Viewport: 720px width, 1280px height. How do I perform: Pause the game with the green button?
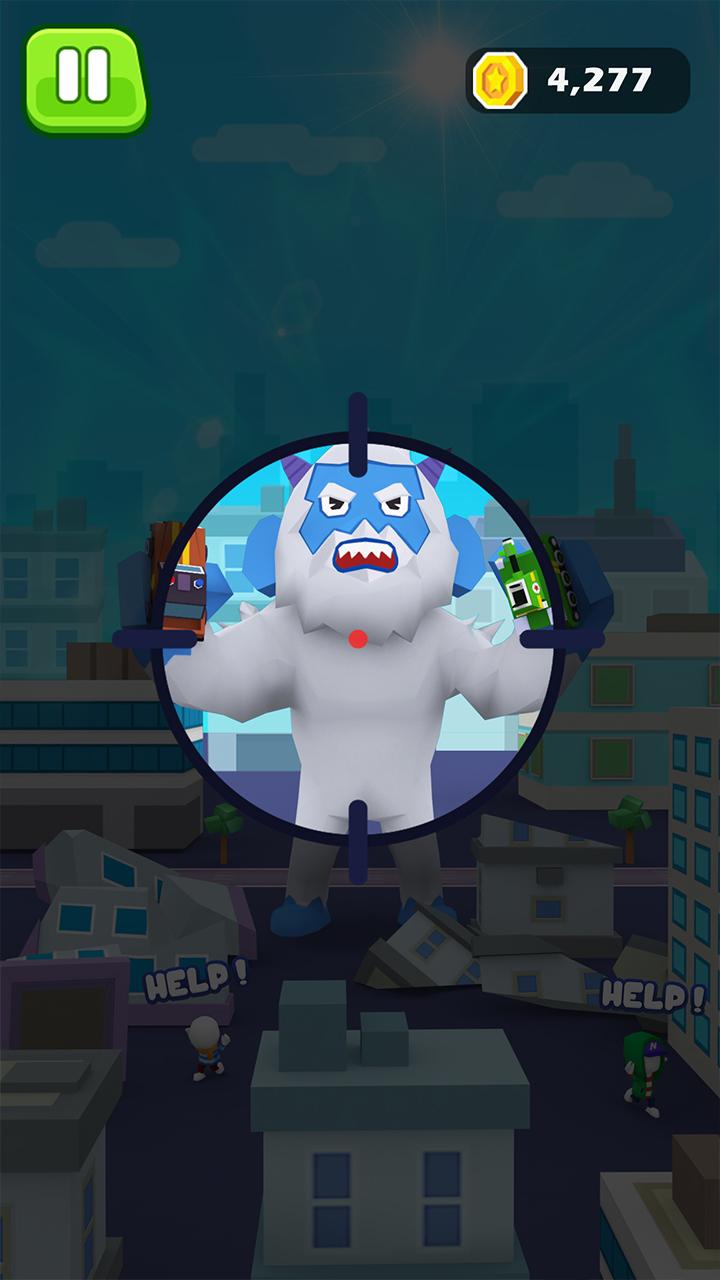pos(85,80)
